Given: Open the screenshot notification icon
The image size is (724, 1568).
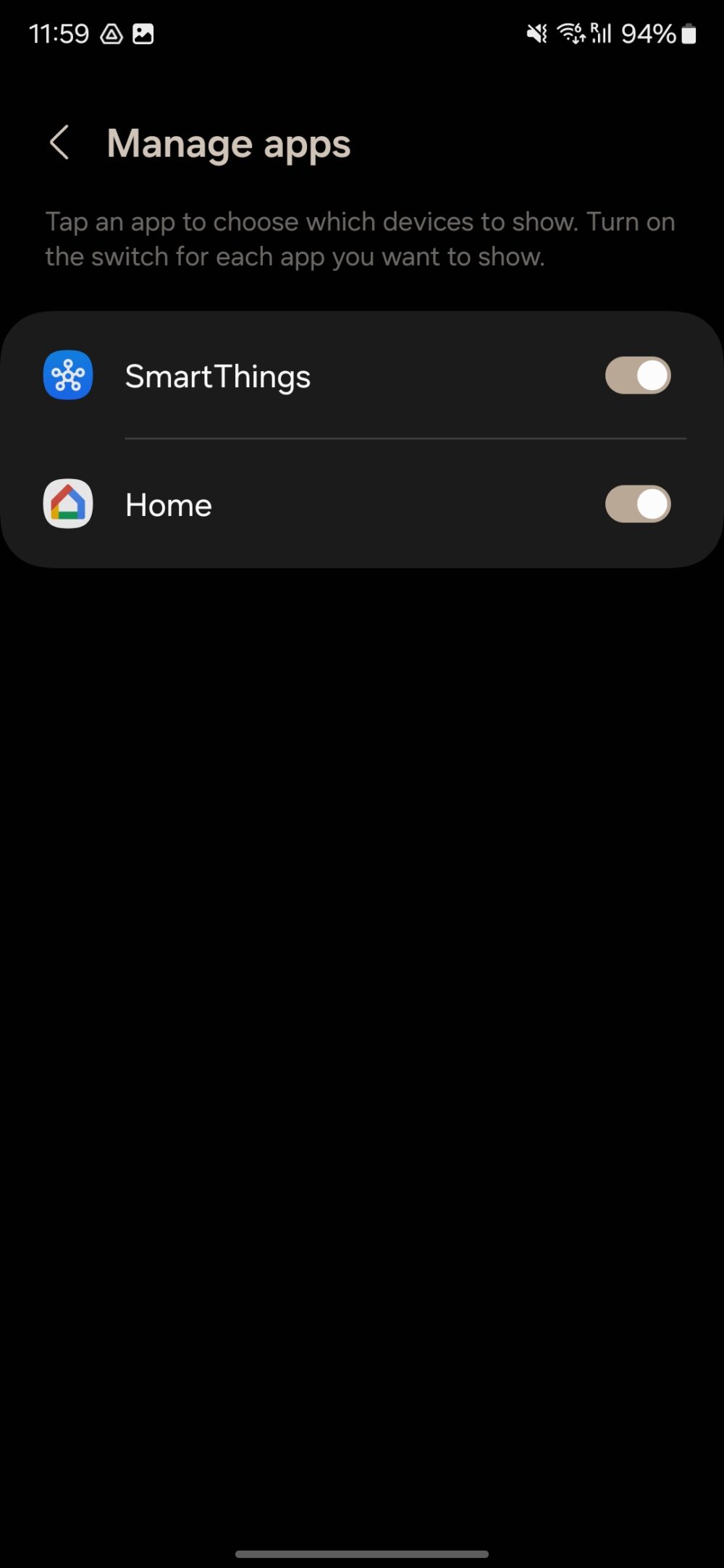Looking at the screenshot, I should [x=144, y=33].
